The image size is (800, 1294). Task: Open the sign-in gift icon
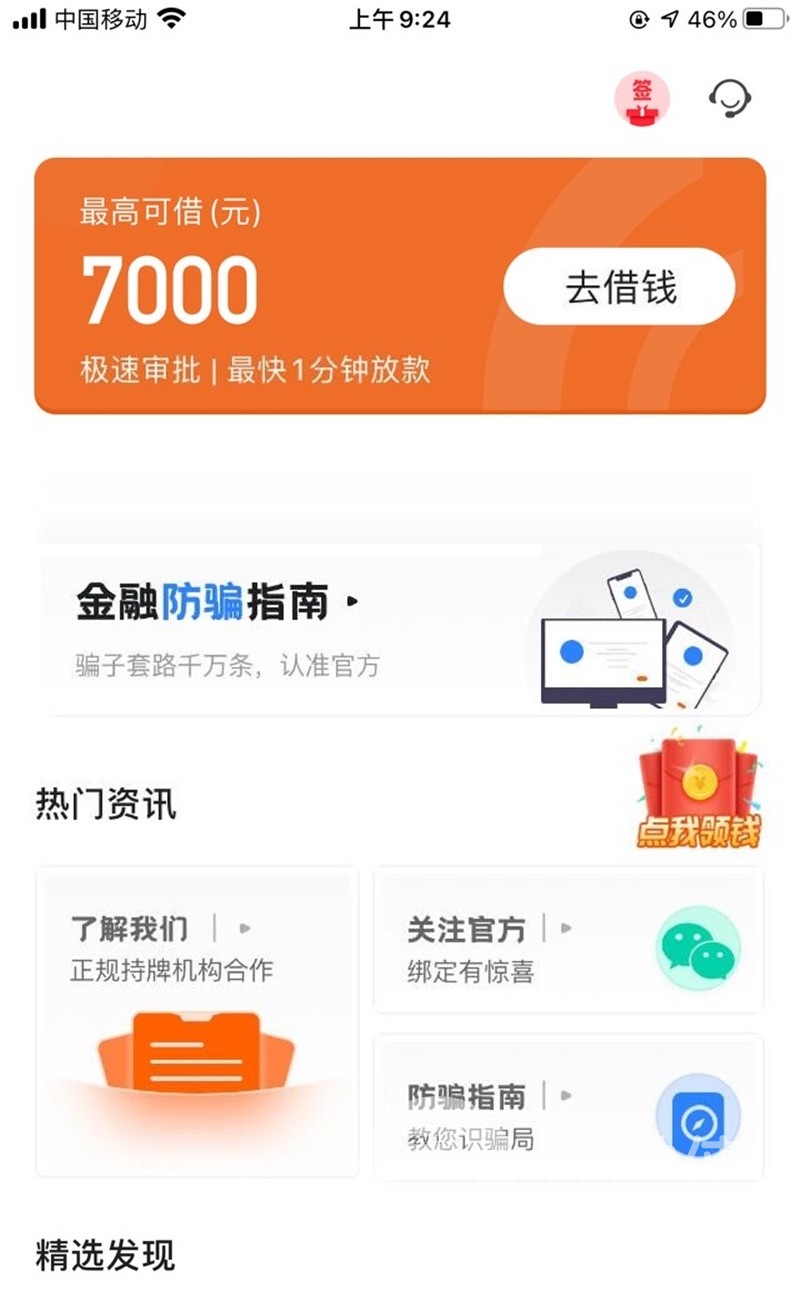(x=641, y=99)
